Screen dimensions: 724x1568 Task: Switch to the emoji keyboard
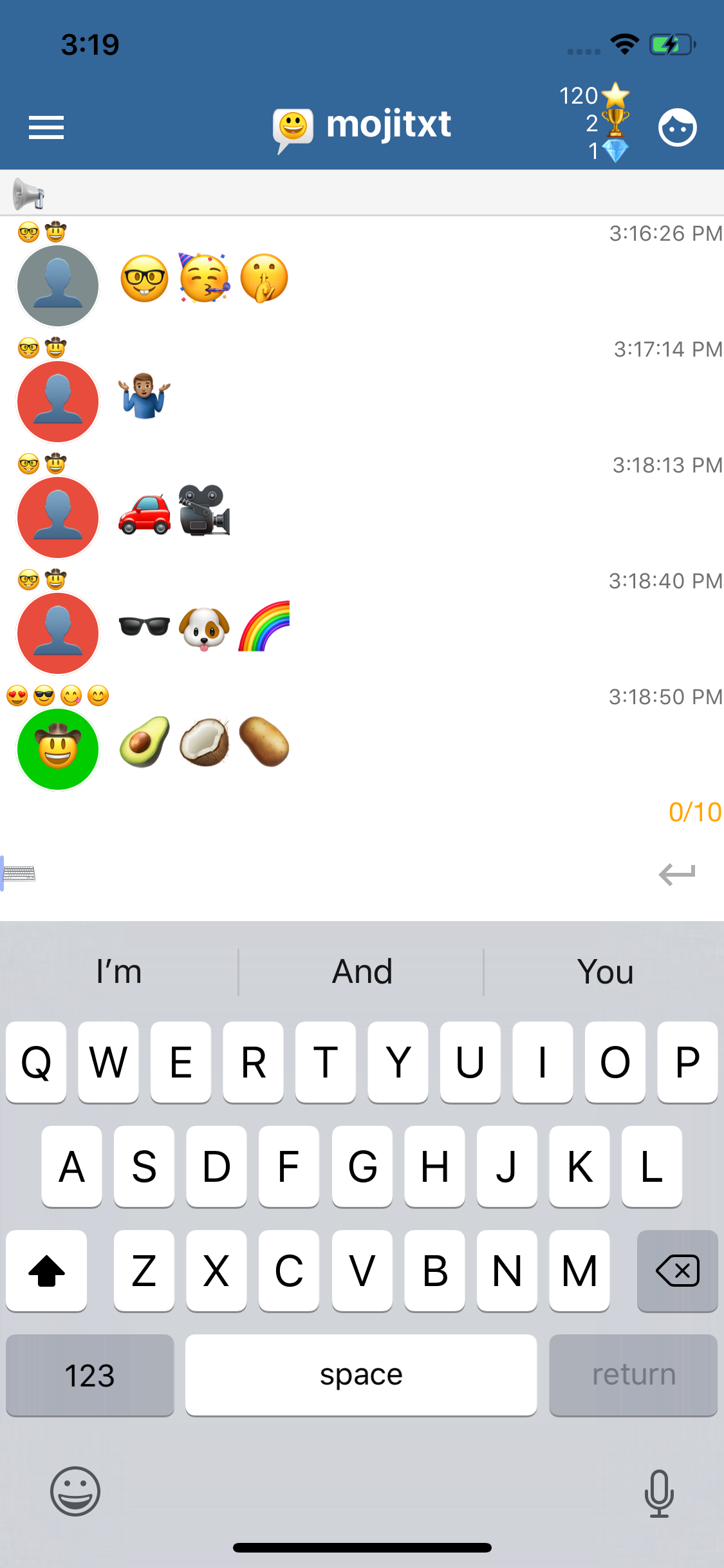(75, 1491)
